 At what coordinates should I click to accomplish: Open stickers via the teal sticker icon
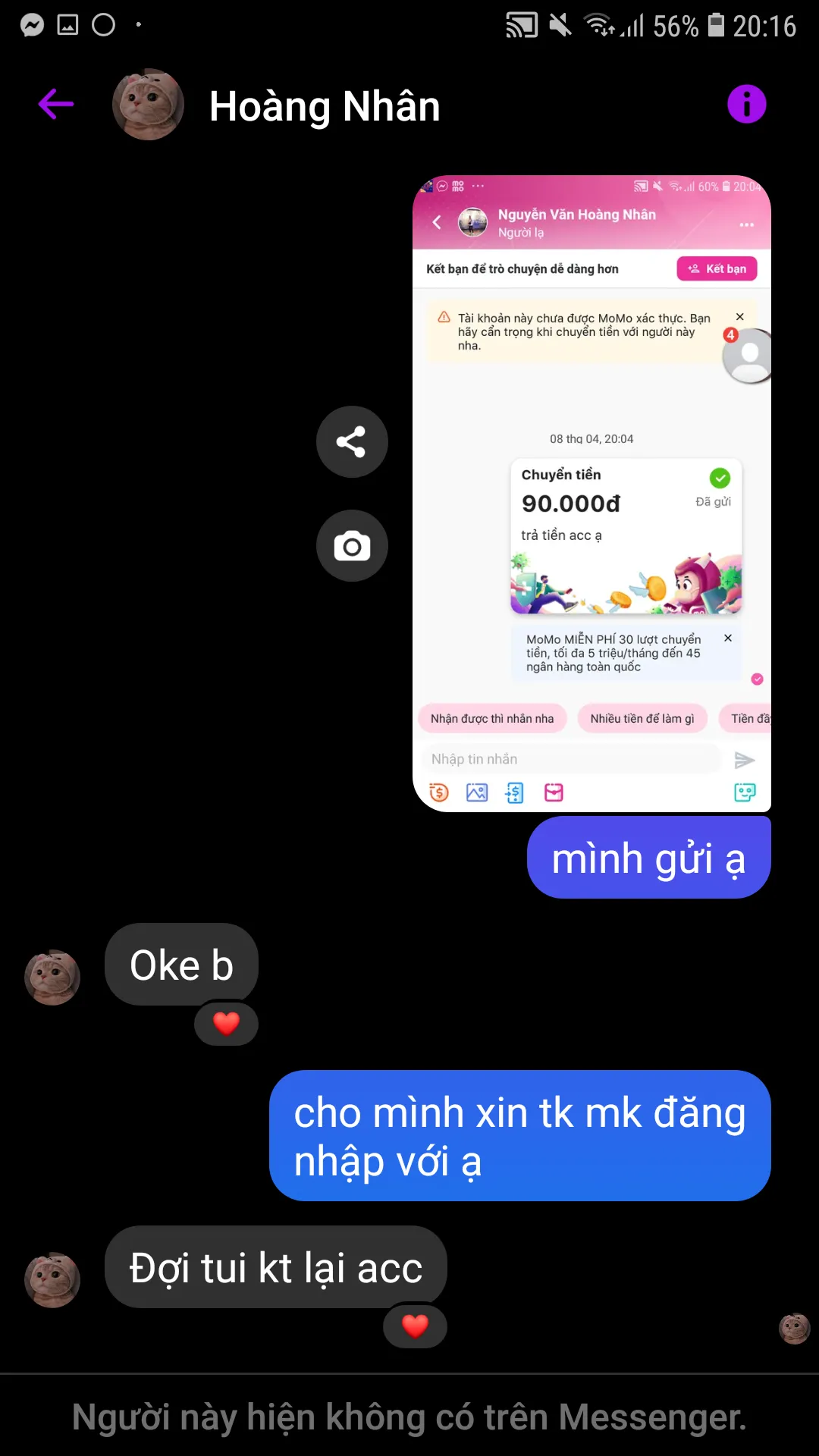tap(745, 792)
